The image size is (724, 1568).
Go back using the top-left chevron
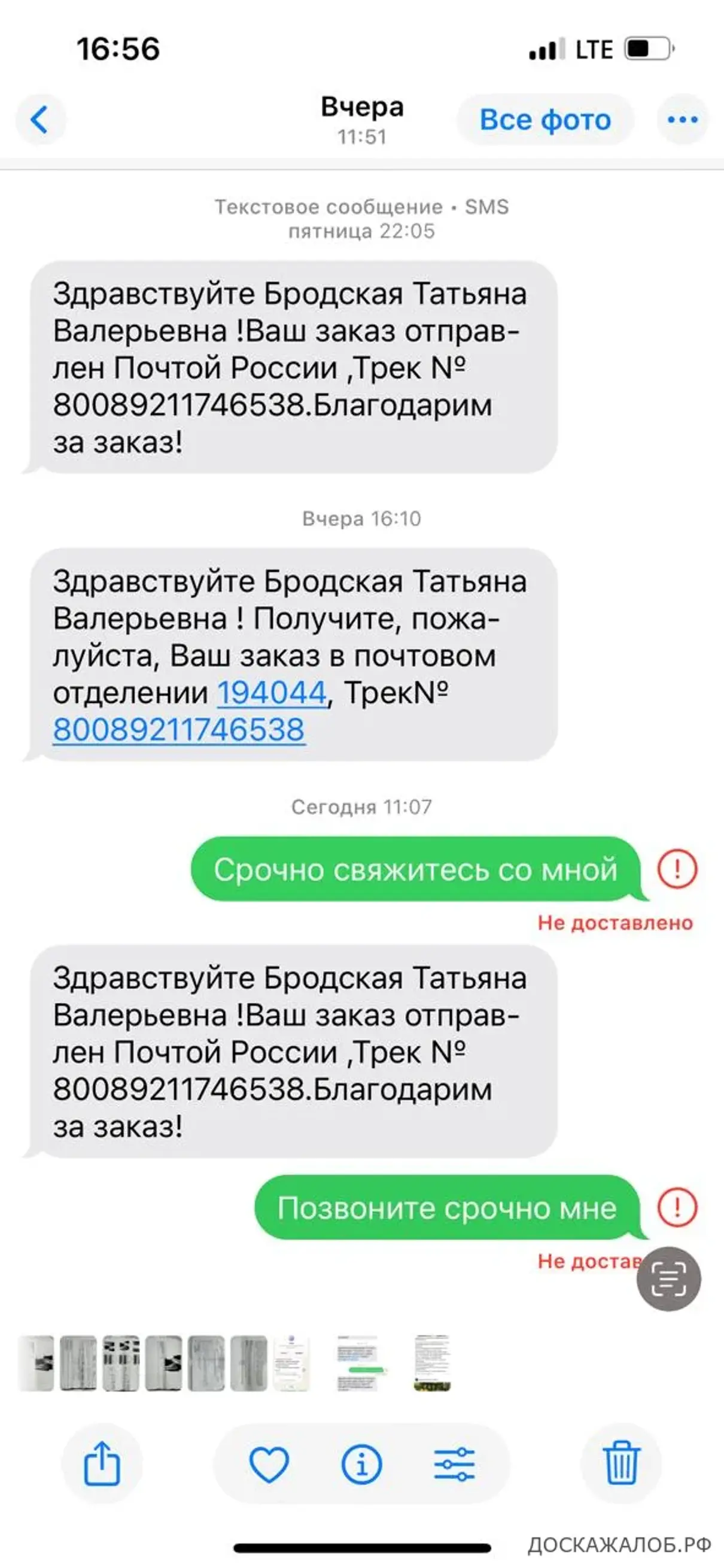click(40, 119)
